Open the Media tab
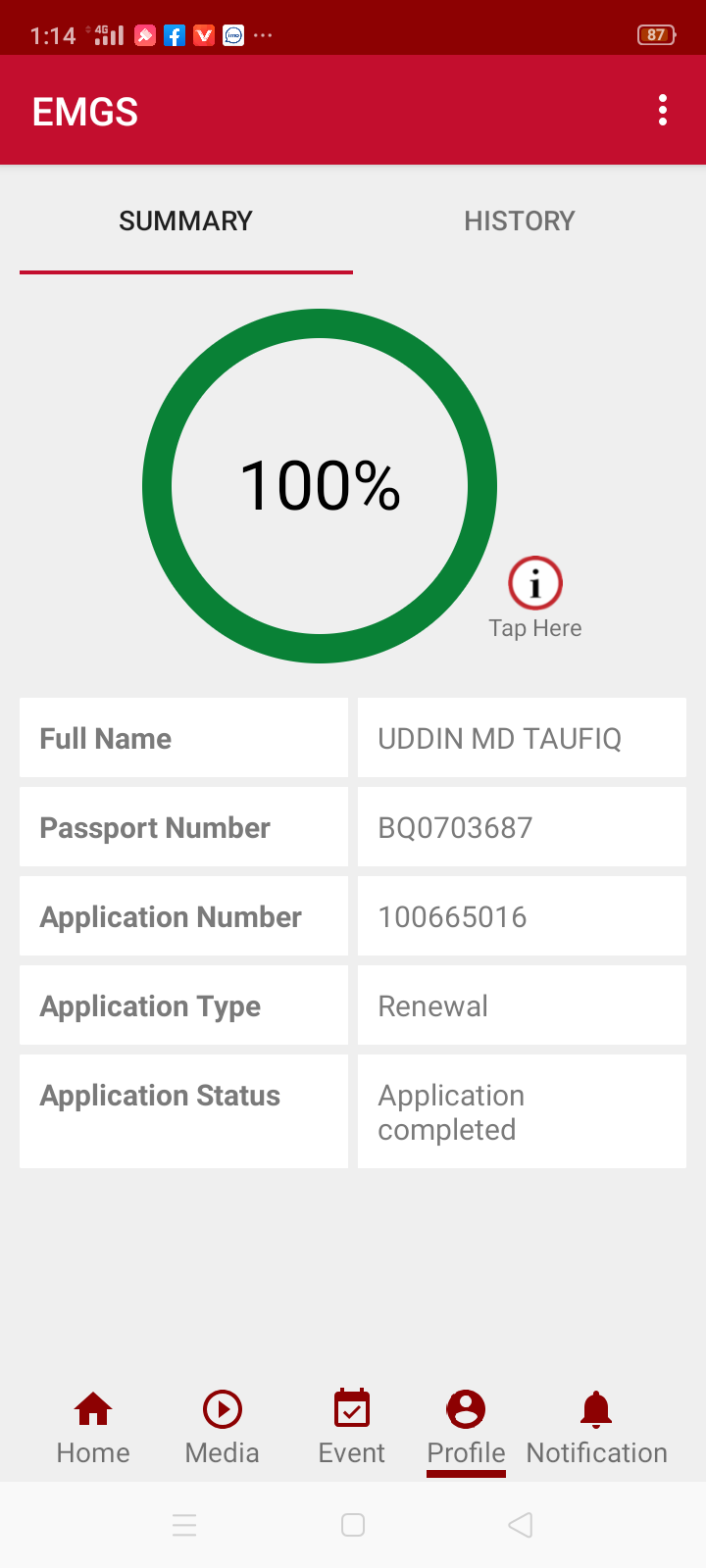This screenshot has width=706, height=1568. click(x=223, y=1427)
